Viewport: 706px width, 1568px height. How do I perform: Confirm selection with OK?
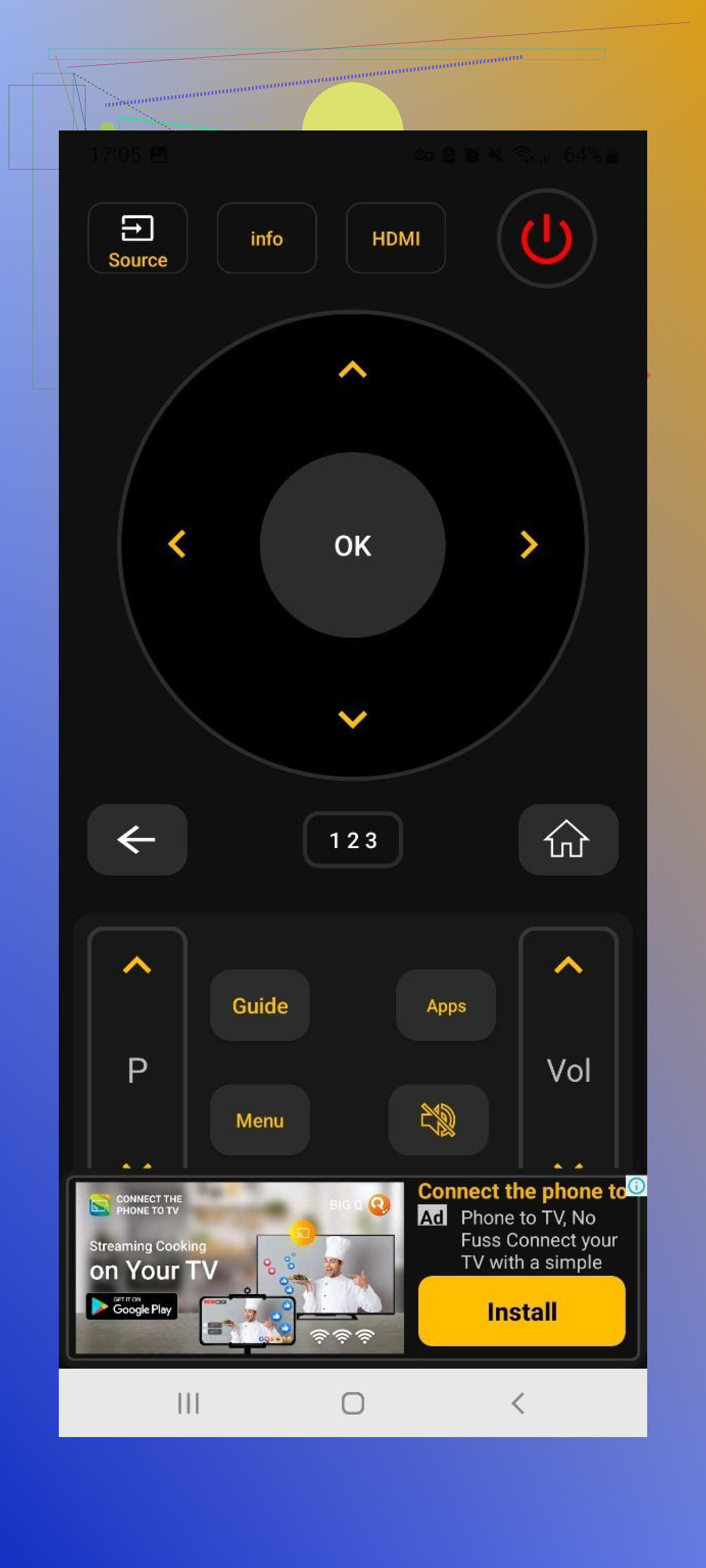pos(353,545)
